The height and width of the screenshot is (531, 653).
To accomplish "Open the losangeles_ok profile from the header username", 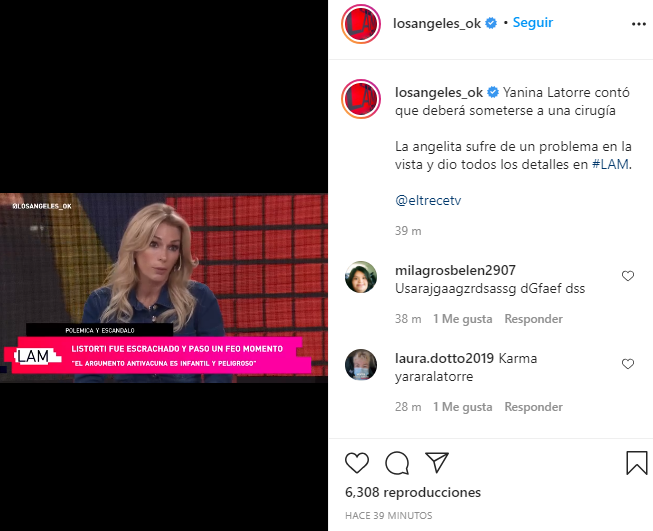I will (x=438, y=23).
